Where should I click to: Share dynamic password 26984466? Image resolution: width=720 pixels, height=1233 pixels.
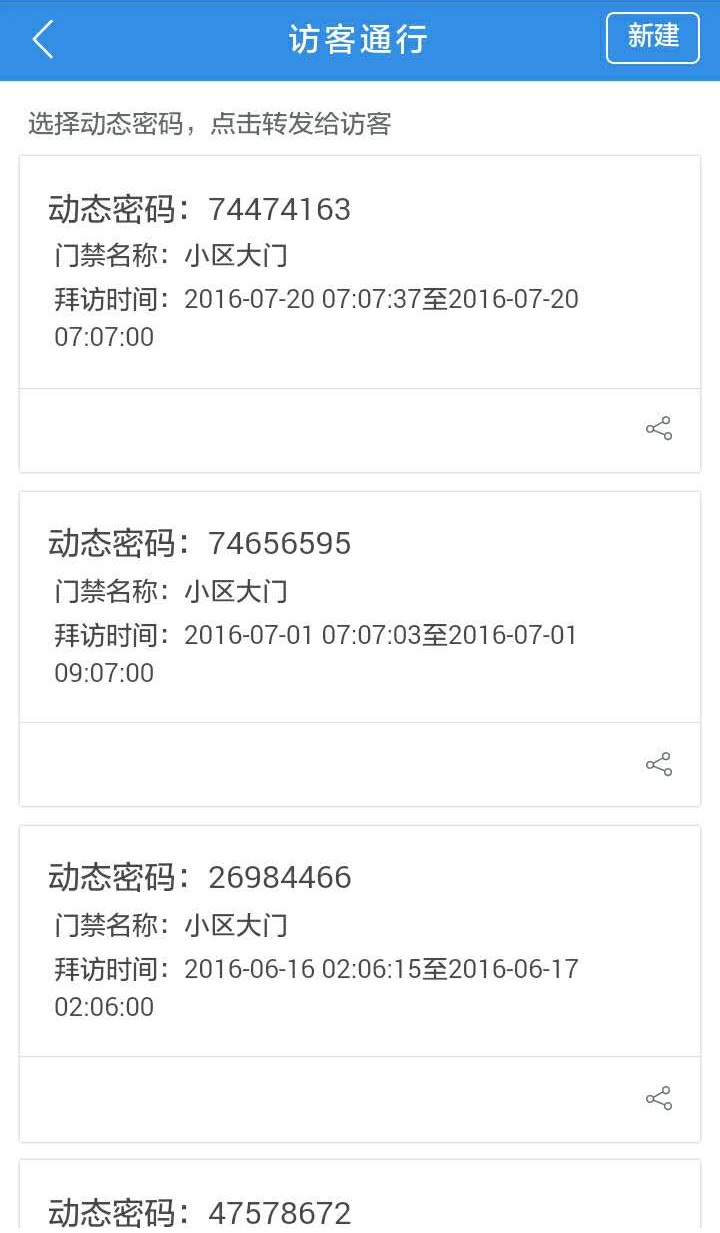tap(658, 1099)
